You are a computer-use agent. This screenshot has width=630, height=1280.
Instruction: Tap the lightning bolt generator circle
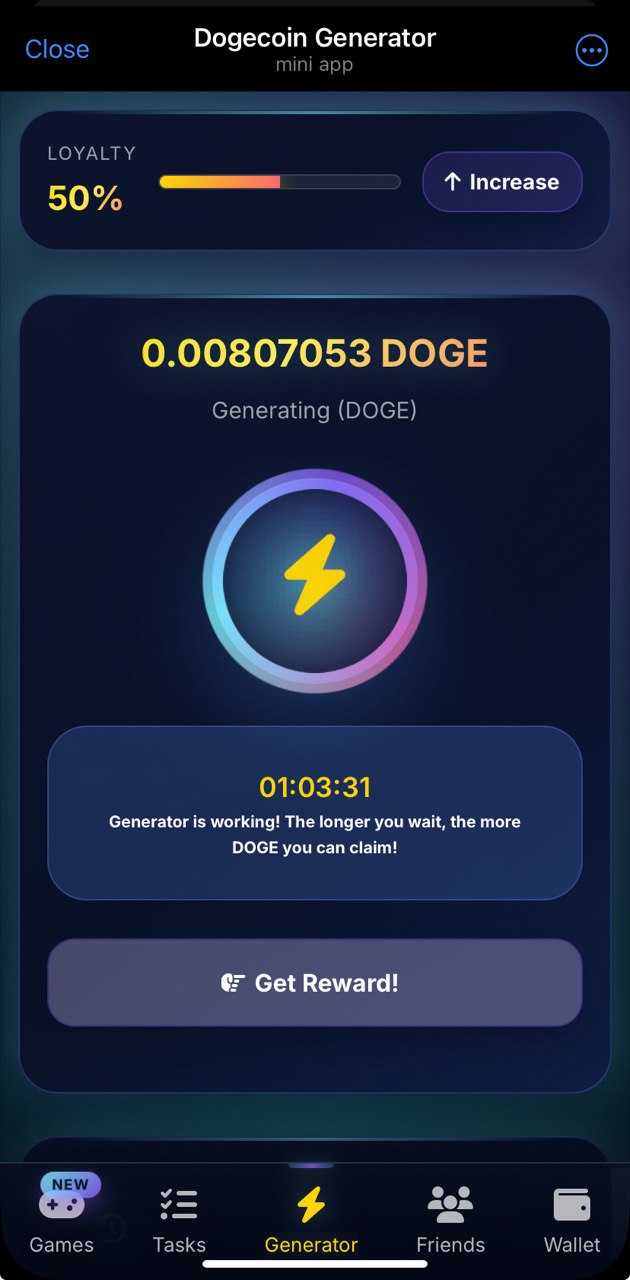tap(315, 581)
